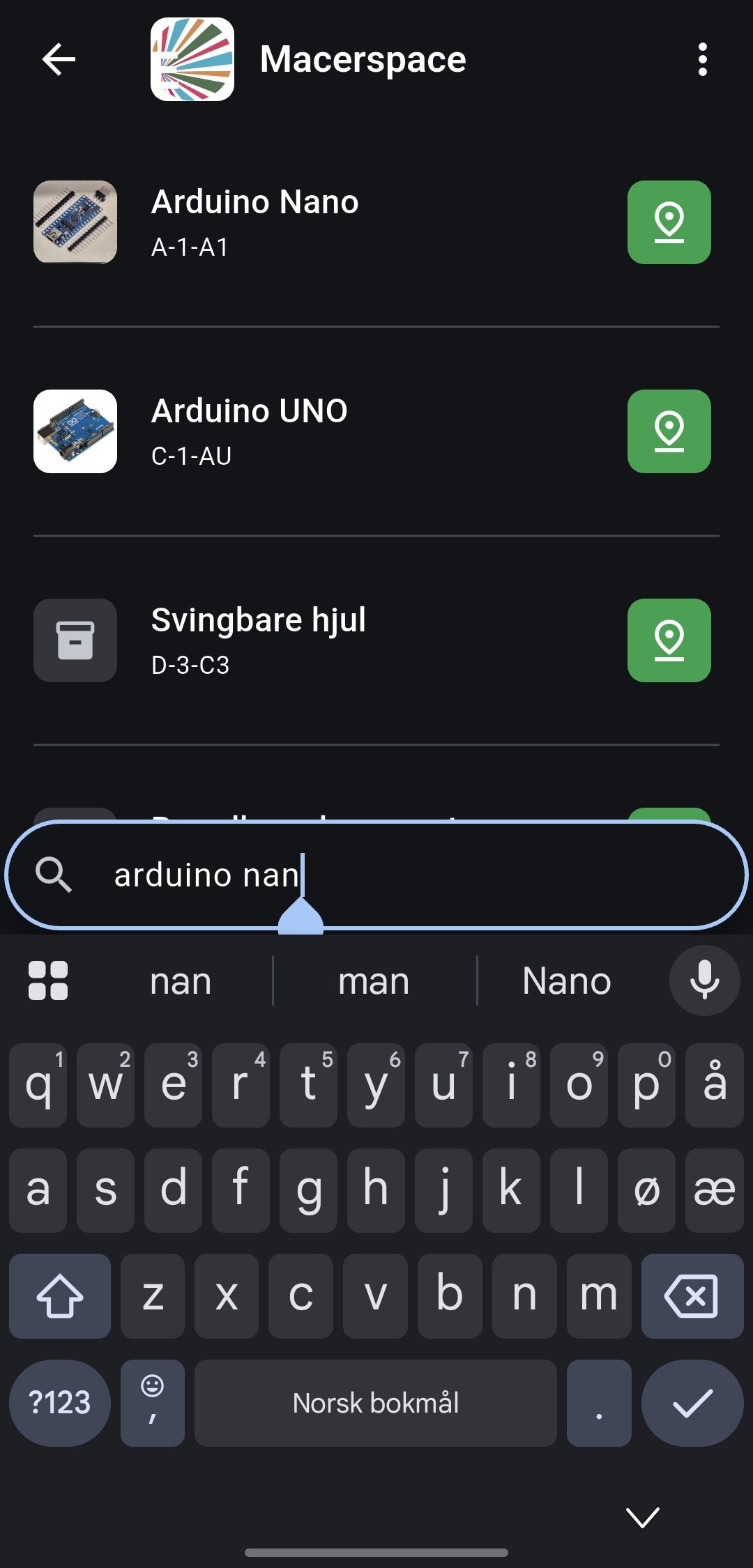Image resolution: width=753 pixels, height=1568 pixels.
Task: Choose the Nano keyboard suggestion
Action: (566, 981)
